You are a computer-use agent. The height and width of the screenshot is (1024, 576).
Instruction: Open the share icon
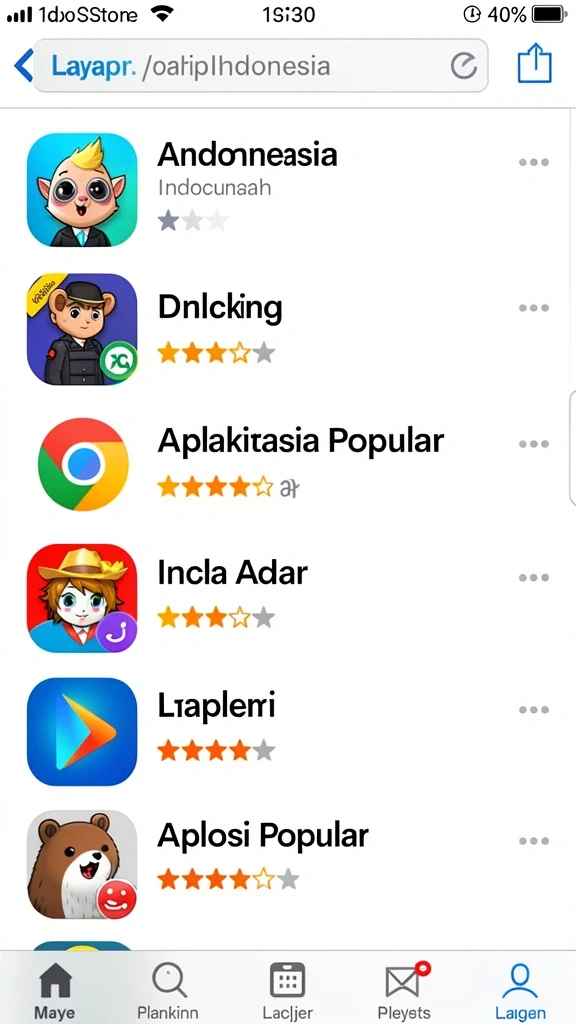pos(535,63)
